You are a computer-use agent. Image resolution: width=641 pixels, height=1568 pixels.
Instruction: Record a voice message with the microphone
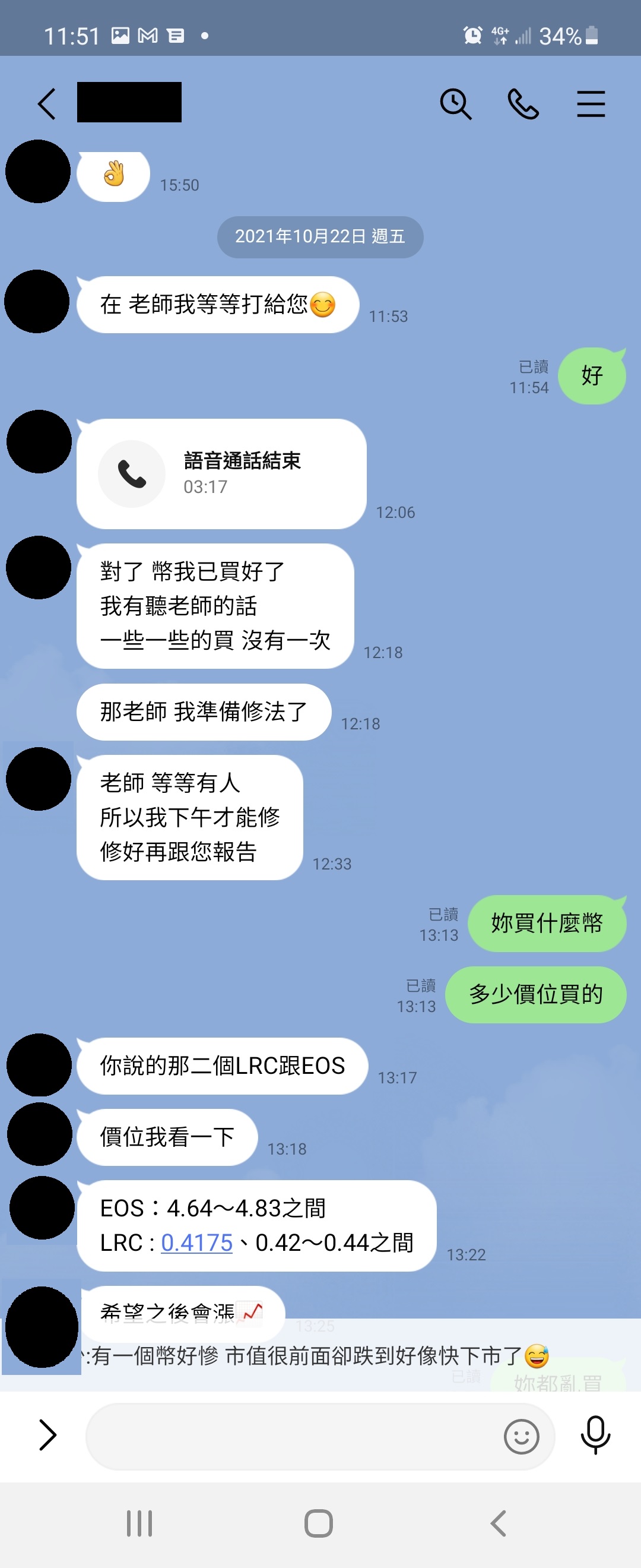click(x=595, y=1436)
